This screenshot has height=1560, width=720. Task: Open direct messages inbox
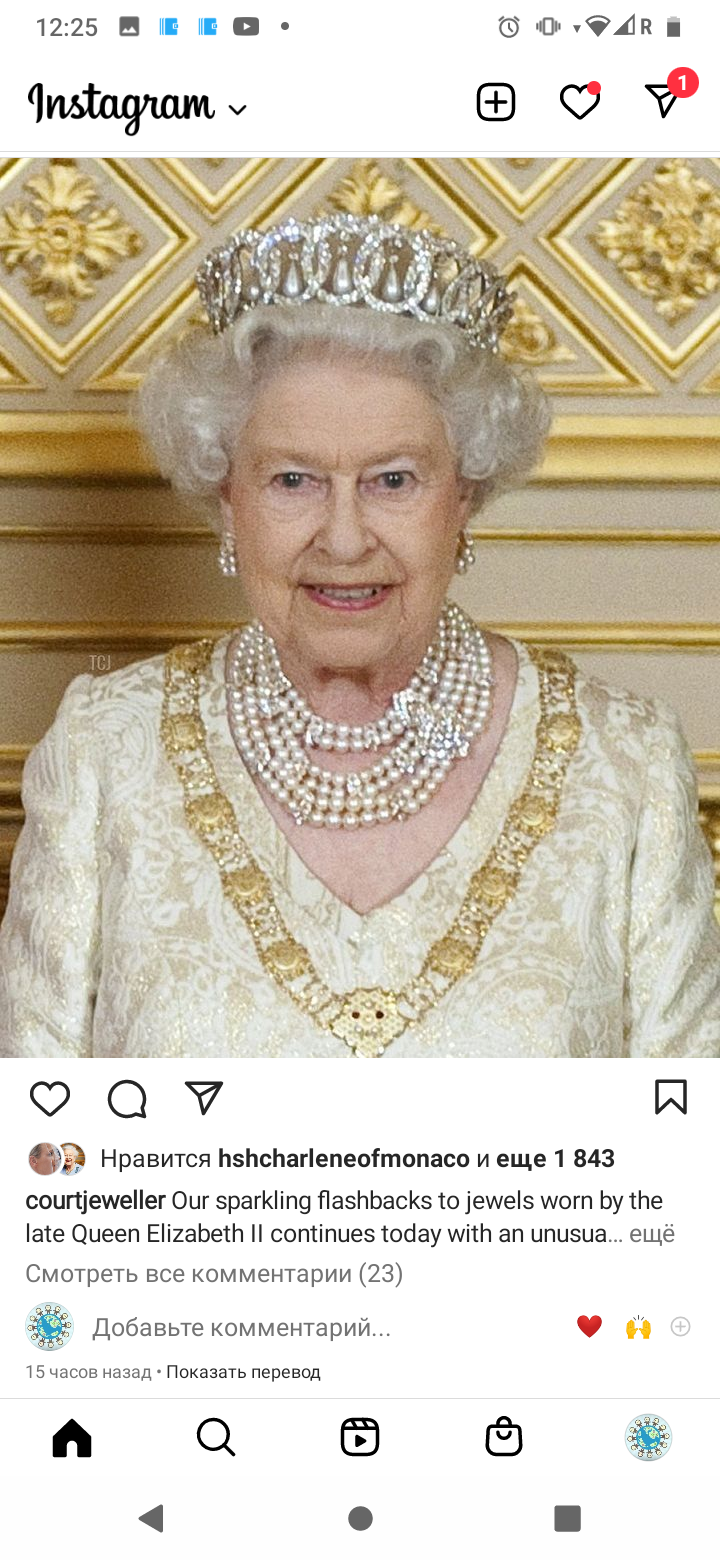(x=662, y=100)
